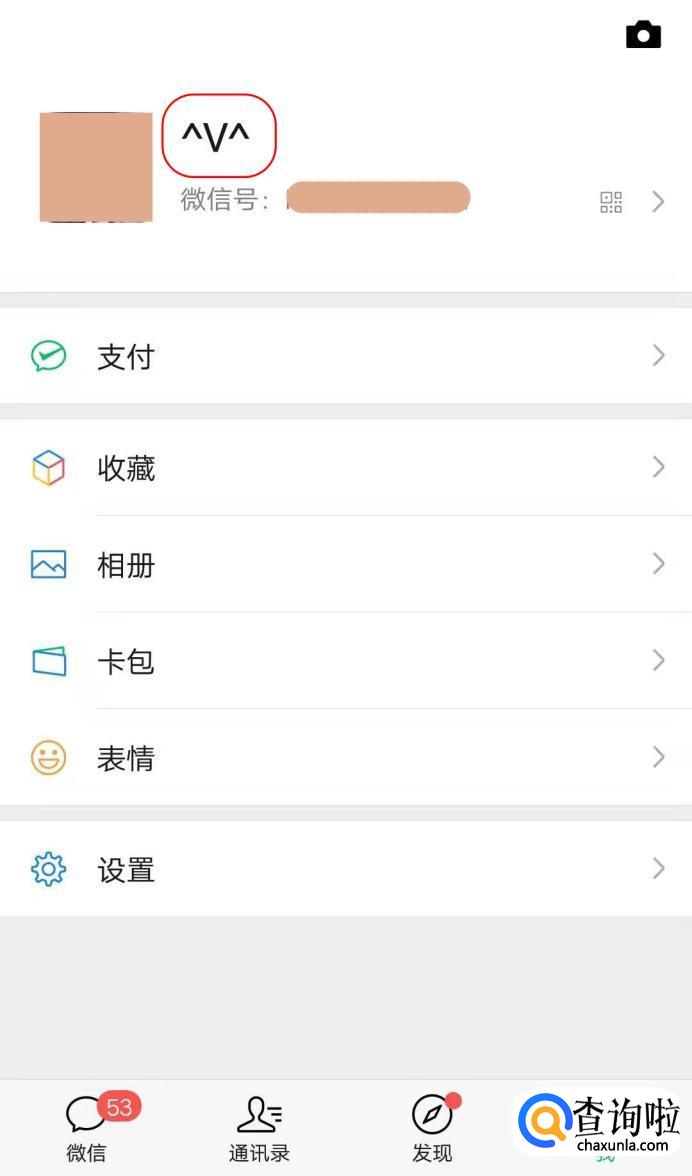Image resolution: width=692 pixels, height=1176 pixels.
Task: Open 卡包 cards and offers
Action: coord(346,661)
